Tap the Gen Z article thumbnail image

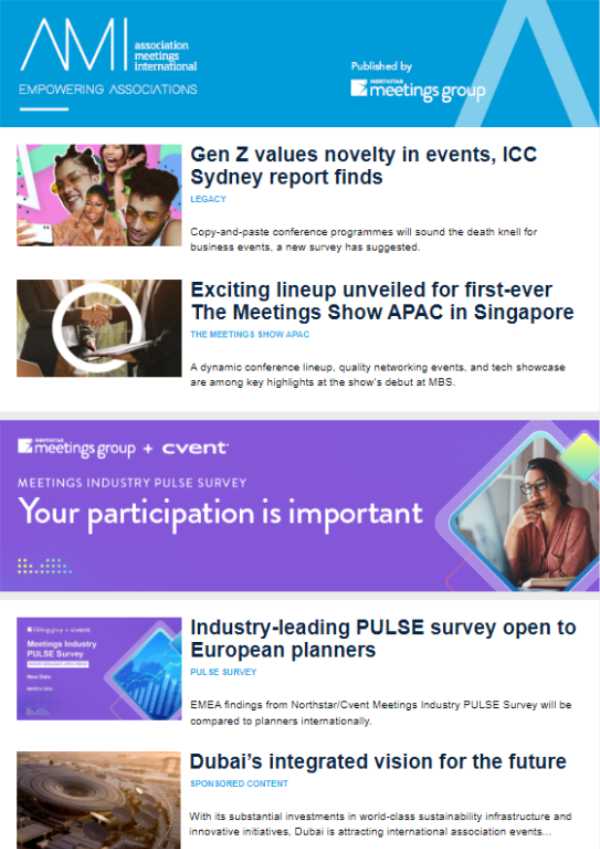[x=99, y=194]
